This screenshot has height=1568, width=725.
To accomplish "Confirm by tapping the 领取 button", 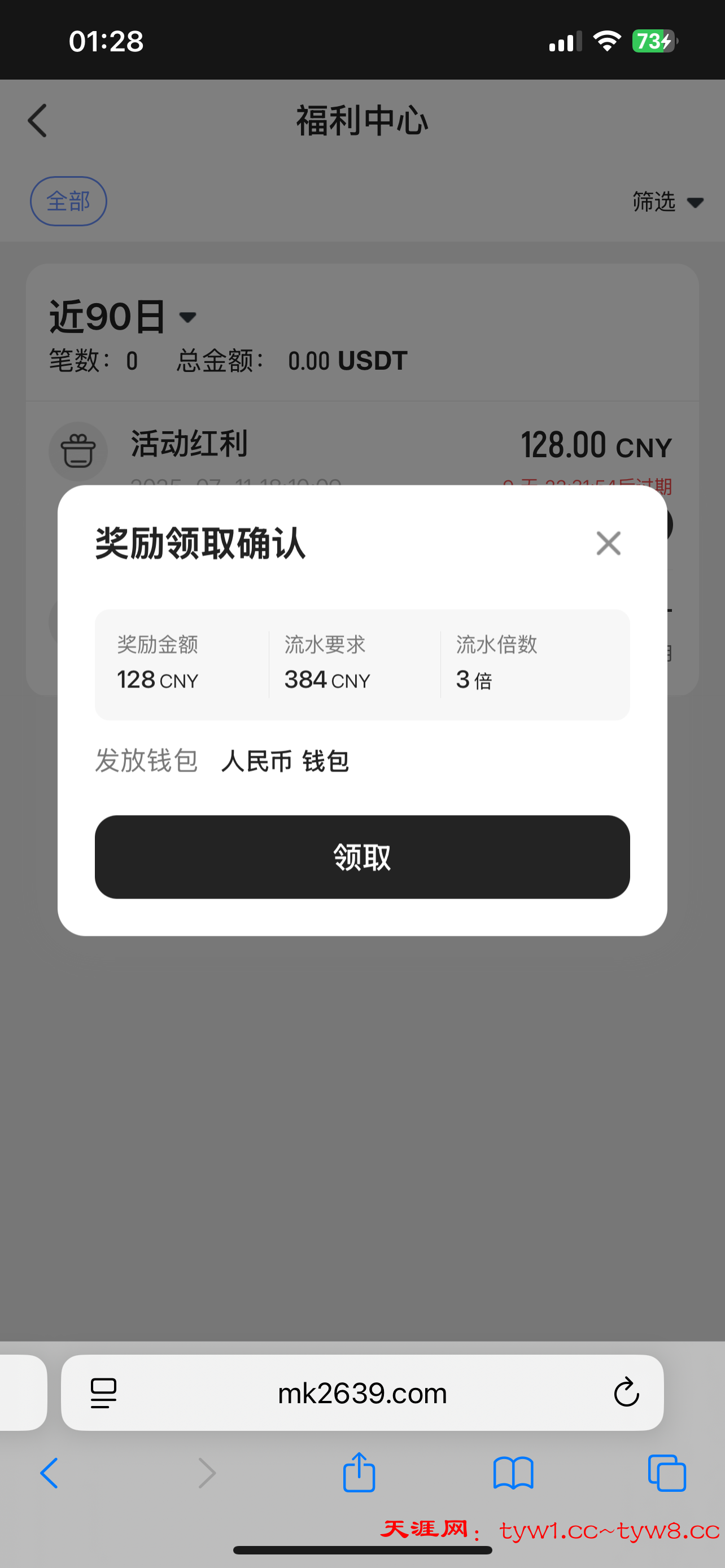I will coord(362,856).
